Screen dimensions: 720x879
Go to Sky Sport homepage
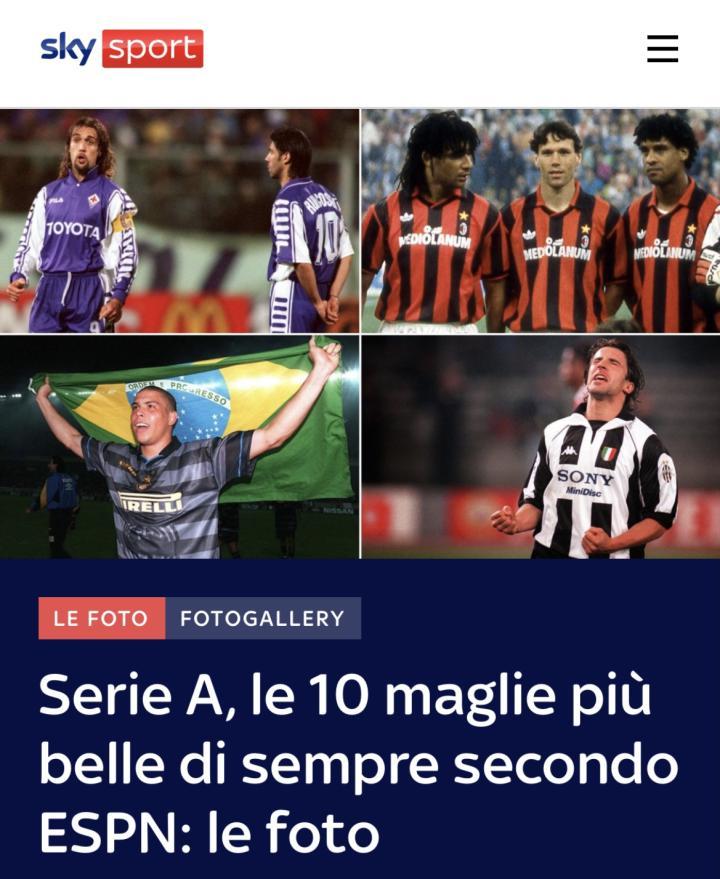point(121,48)
